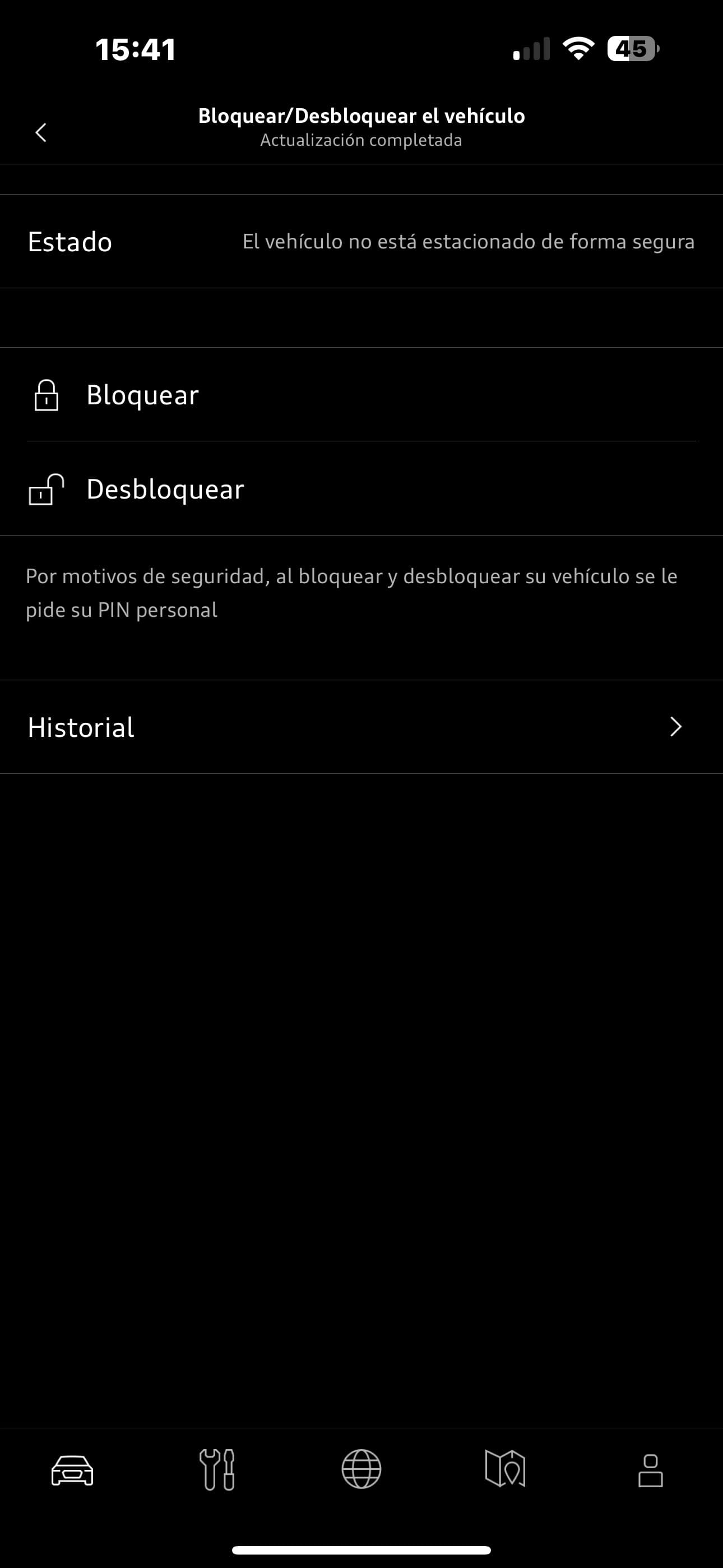Screen dimensions: 723x1568
Task: Go back with the top-left arrow
Action: (41, 132)
